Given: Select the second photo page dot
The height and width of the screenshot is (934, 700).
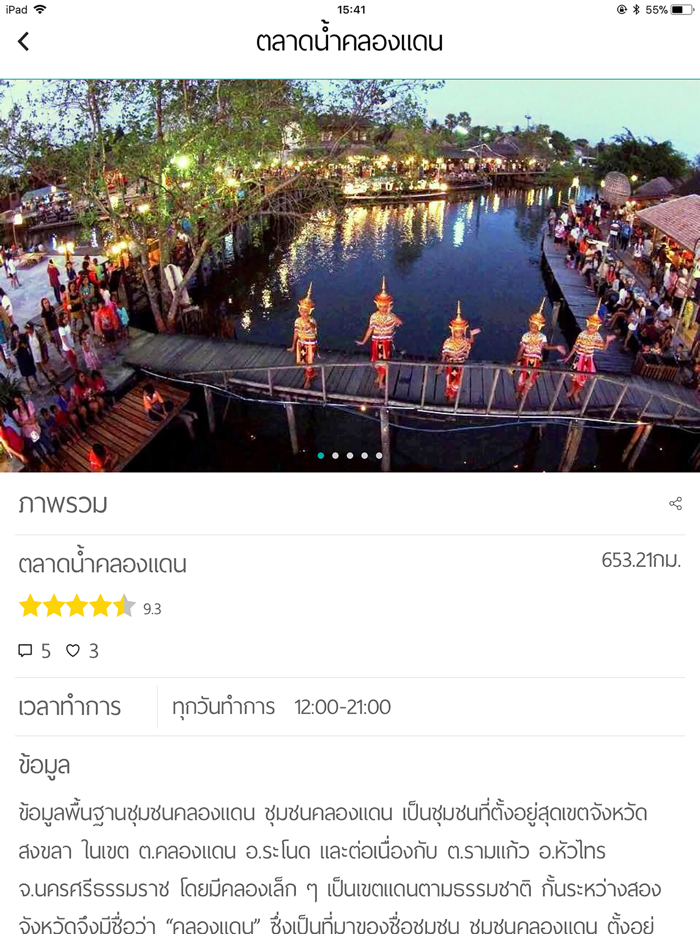Looking at the screenshot, I should [335, 456].
